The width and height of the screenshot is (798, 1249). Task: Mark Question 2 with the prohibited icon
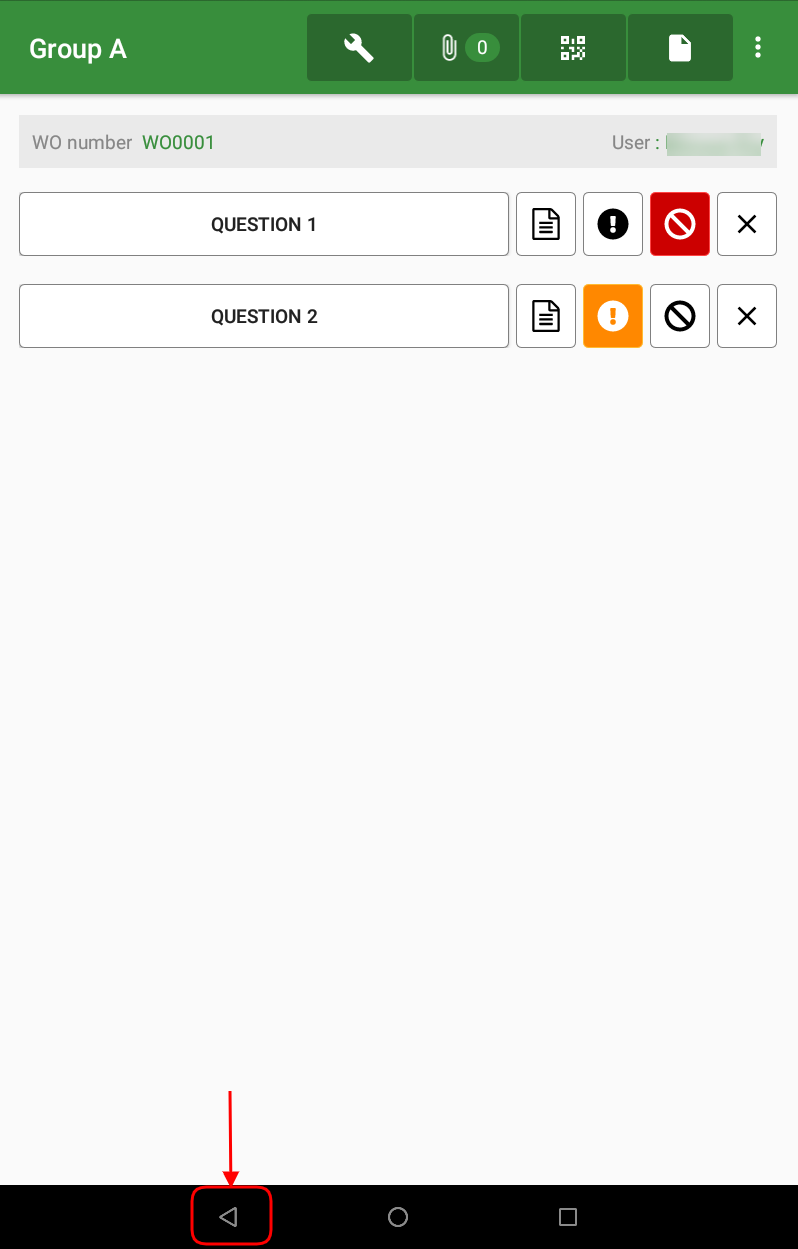click(680, 316)
